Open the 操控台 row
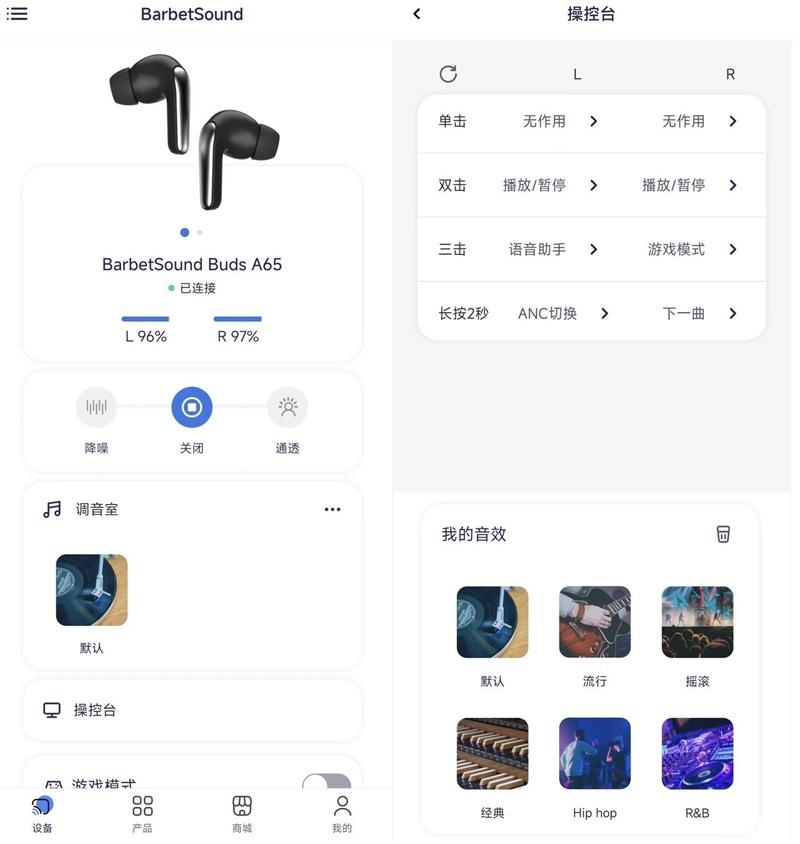Viewport: 800px width, 844px height. 192,710
